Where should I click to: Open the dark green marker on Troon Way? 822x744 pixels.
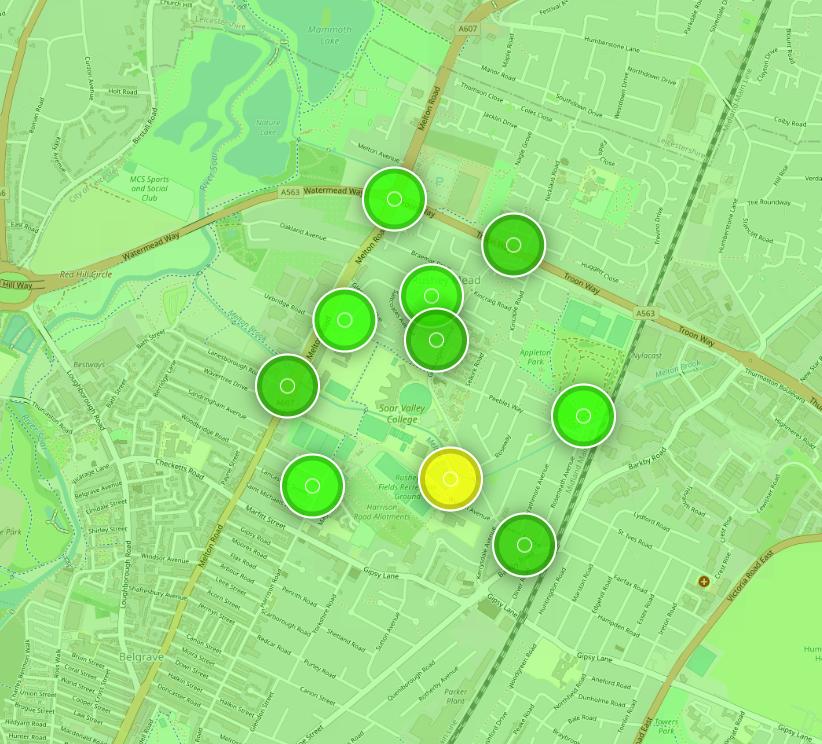(x=513, y=244)
